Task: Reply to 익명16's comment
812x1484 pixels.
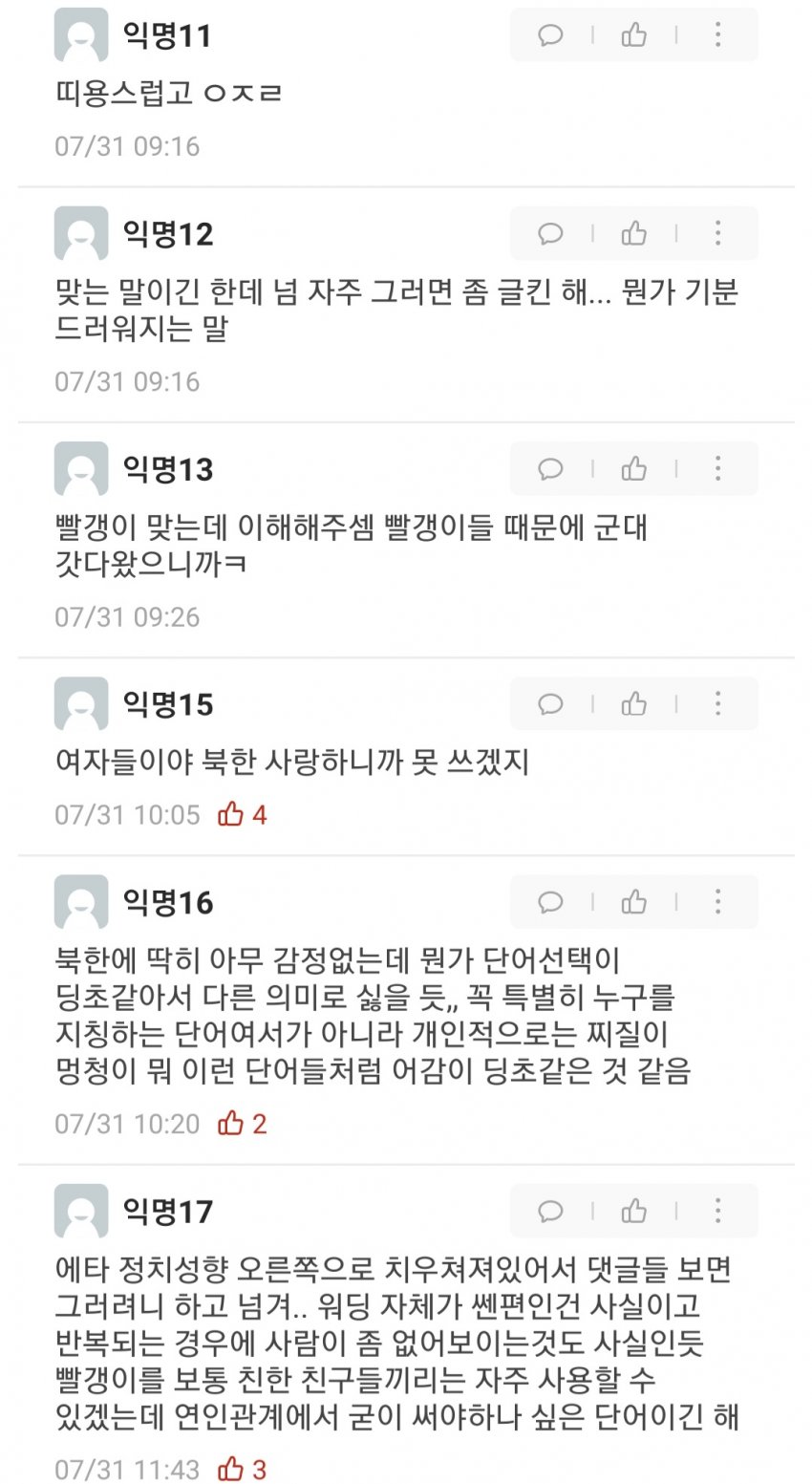Action: tap(550, 902)
